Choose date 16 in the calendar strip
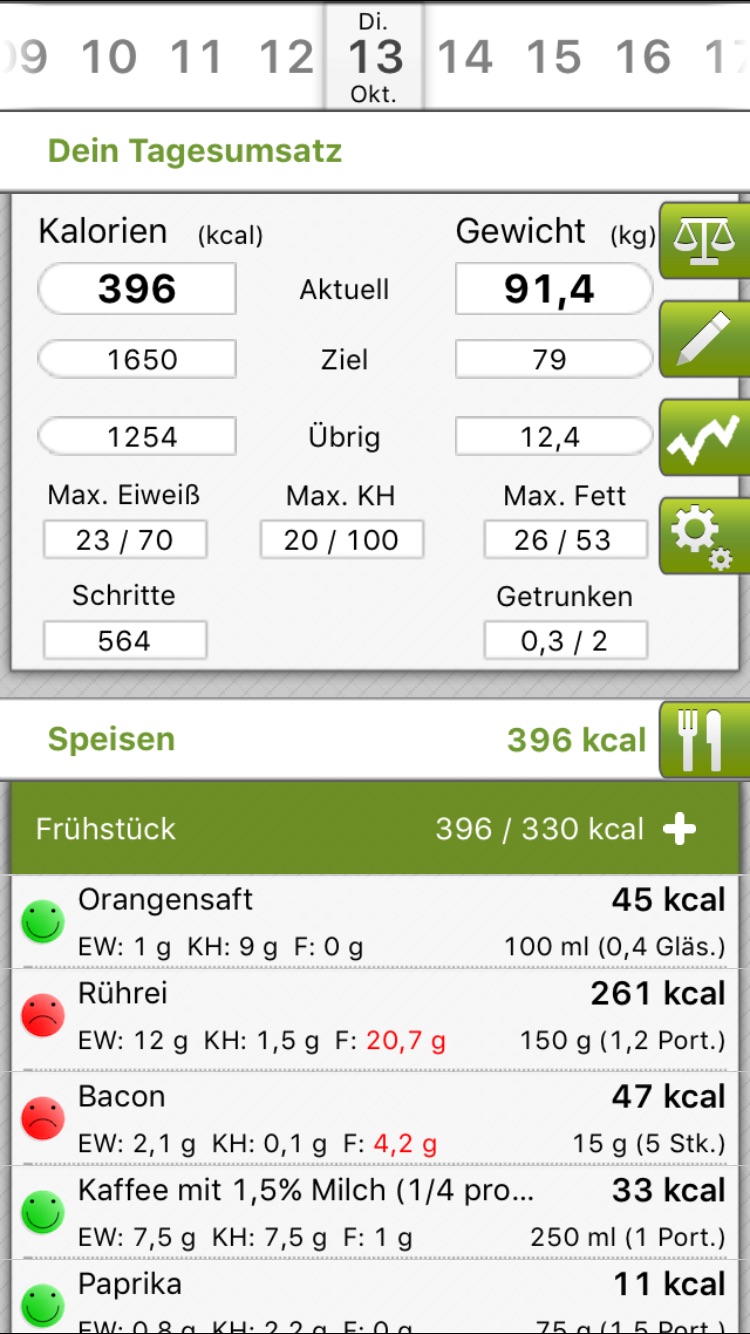Screen dimensions: 750x1334 pyautogui.click(x=643, y=58)
